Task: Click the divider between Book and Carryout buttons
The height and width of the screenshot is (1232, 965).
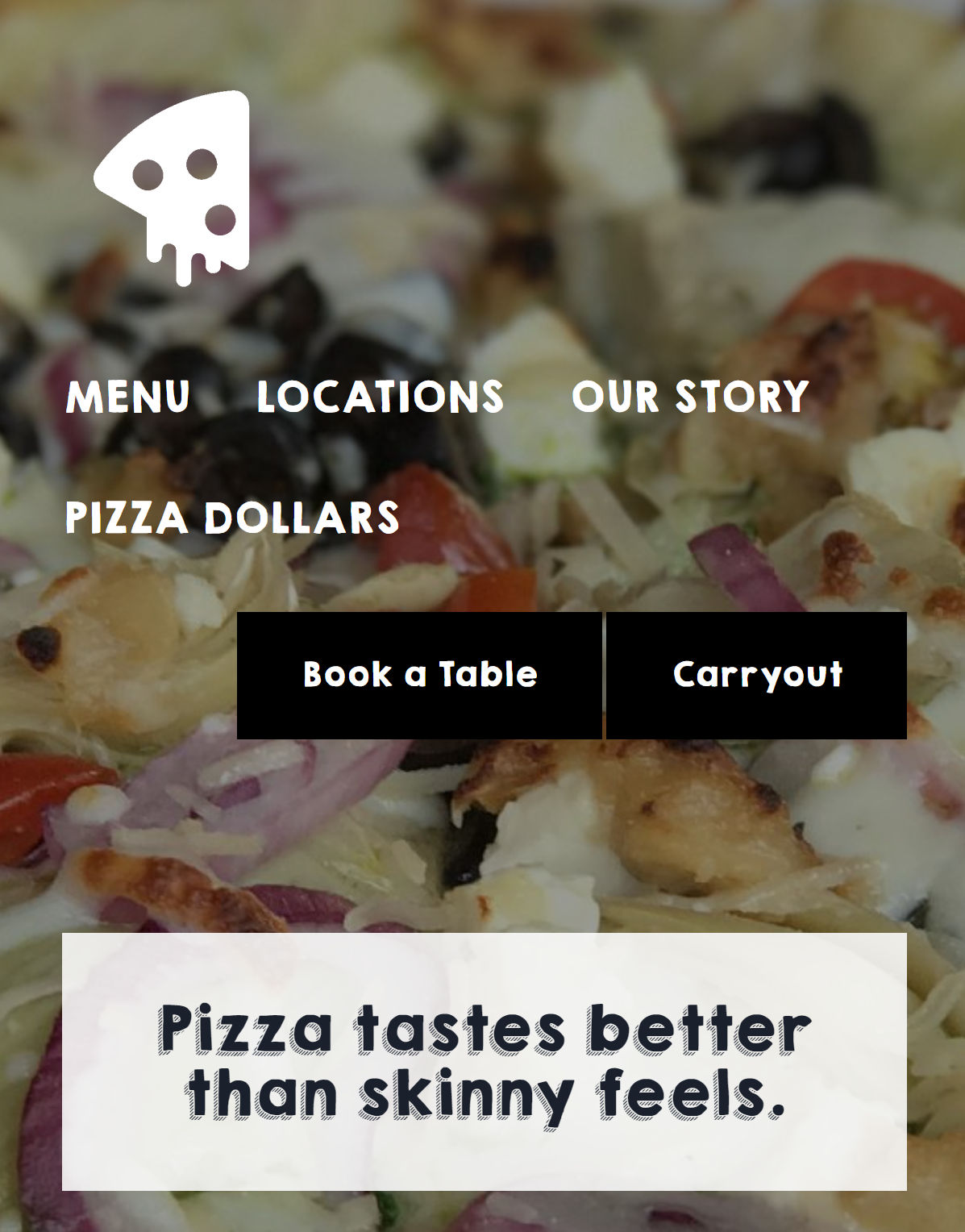Action: (x=603, y=676)
